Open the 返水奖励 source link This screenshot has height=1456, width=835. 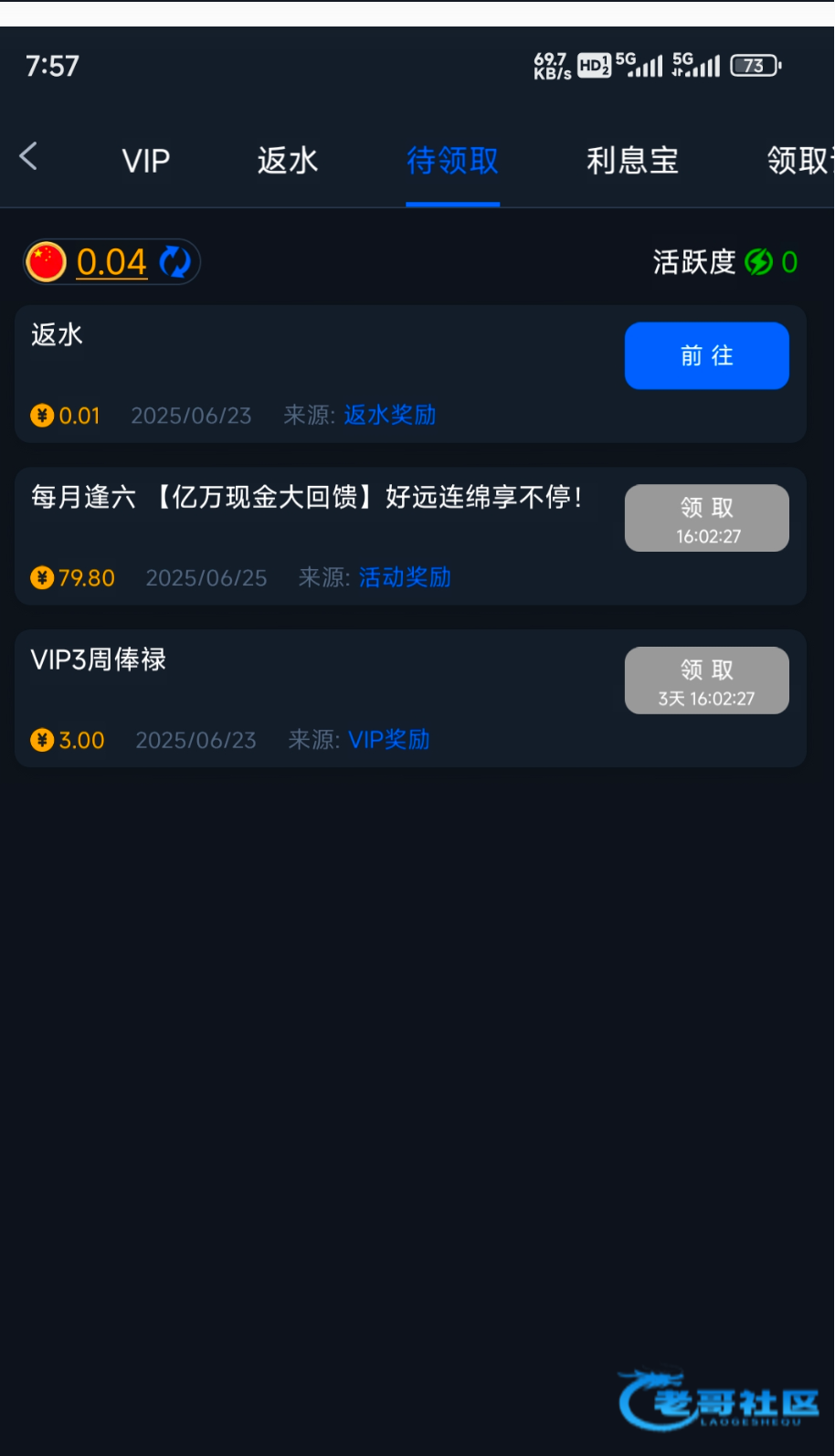[390, 416]
